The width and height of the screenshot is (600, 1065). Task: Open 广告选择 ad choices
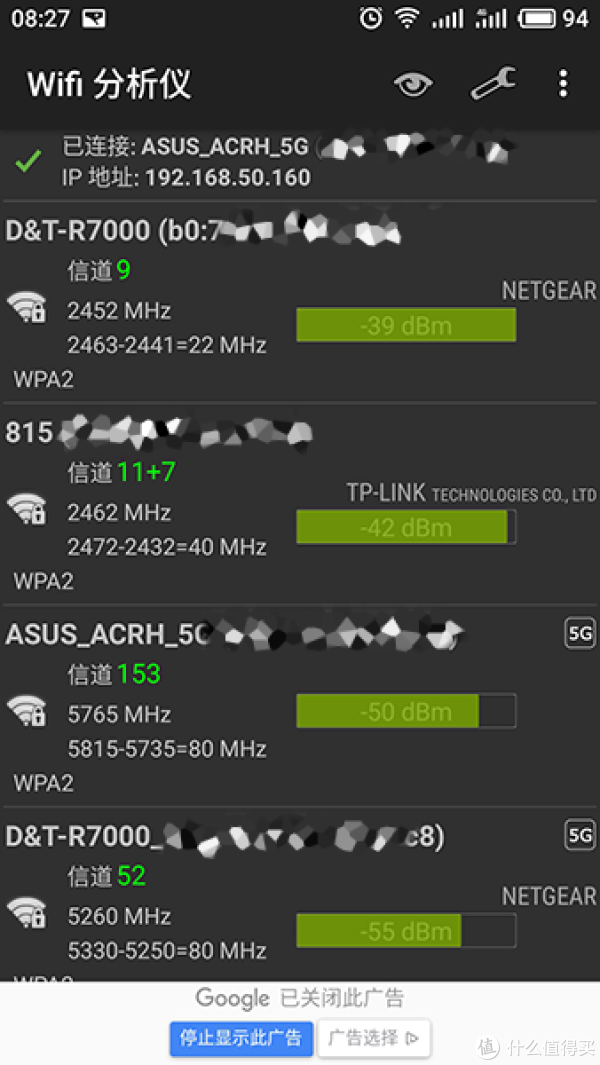tap(374, 1038)
